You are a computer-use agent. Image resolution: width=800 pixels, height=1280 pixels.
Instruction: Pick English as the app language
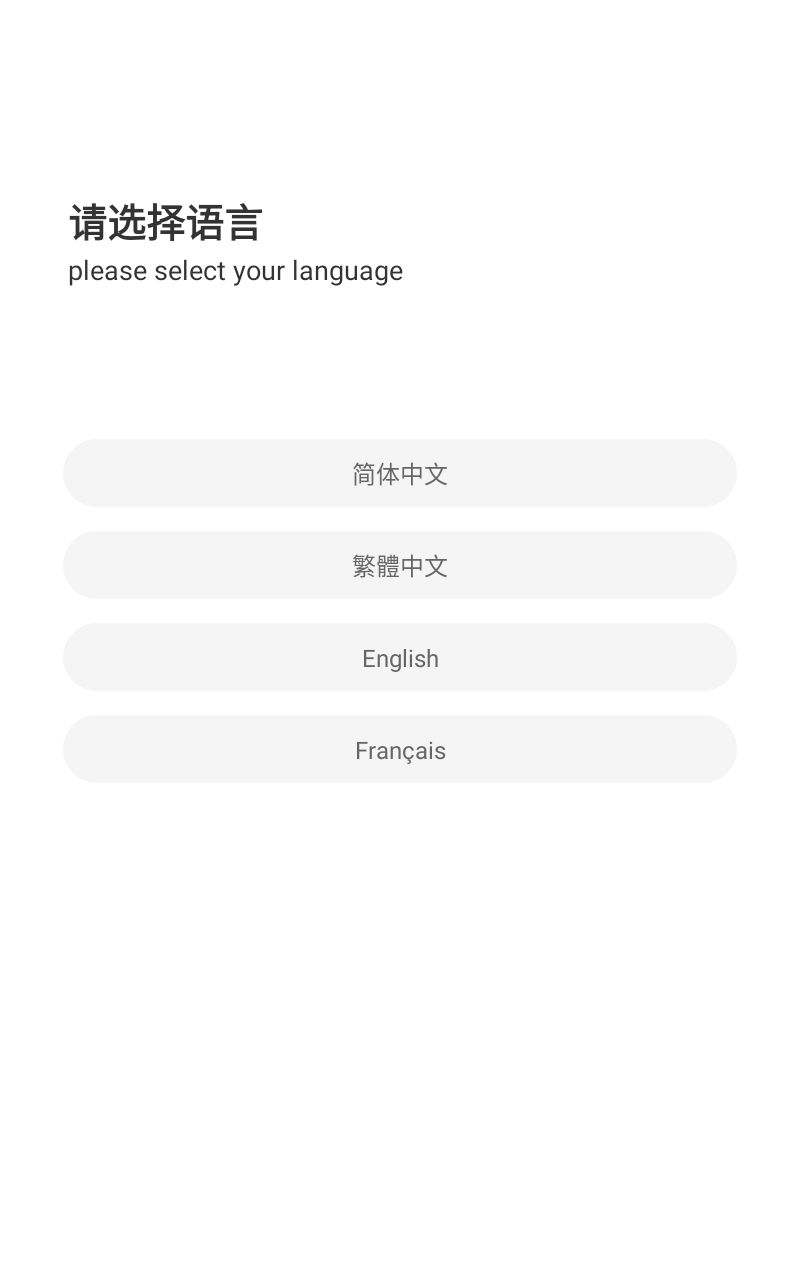[x=400, y=657]
